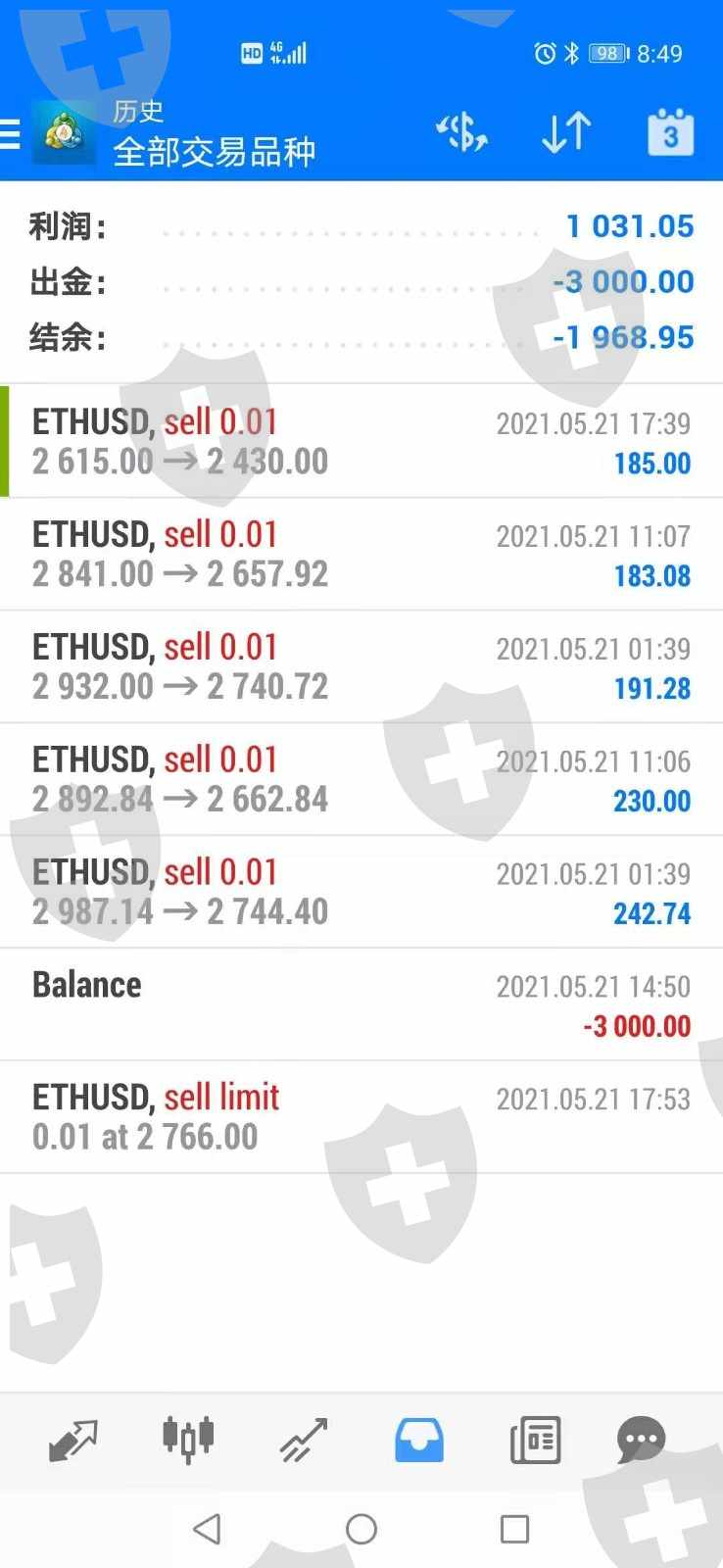Tap the system back button

pyautogui.click(x=207, y=1529)
